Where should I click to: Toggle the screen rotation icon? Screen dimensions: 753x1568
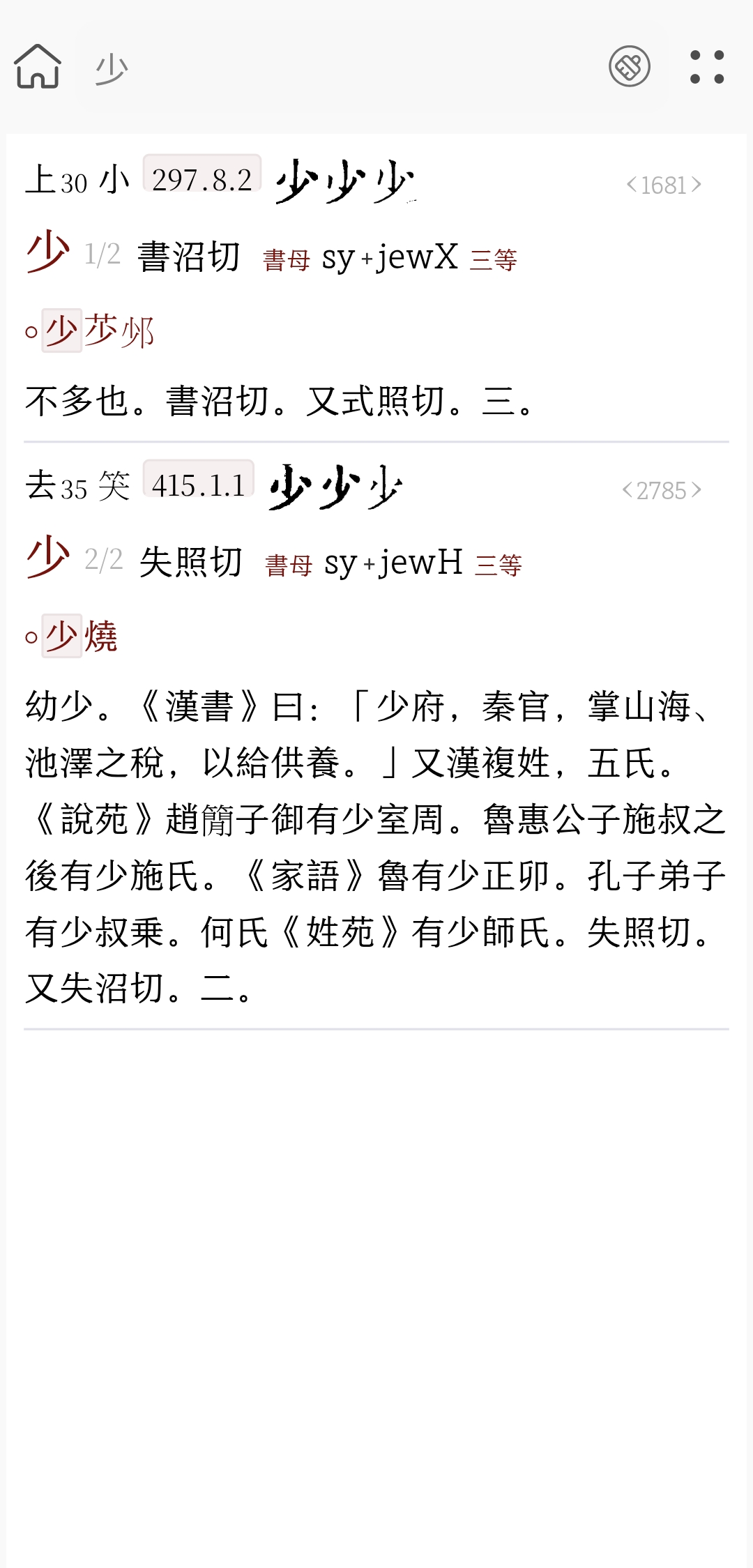pyautogui.click(x=629, y=67)
